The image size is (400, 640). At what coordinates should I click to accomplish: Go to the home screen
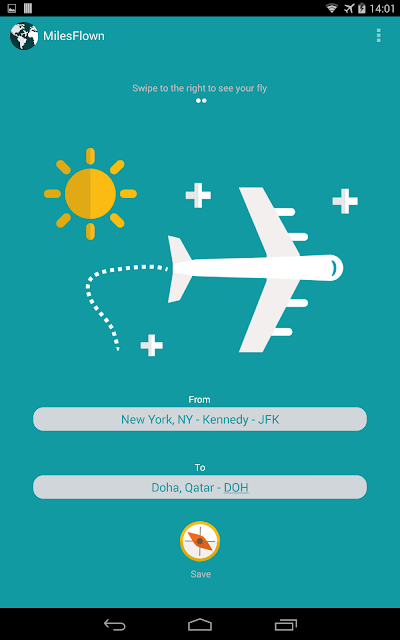pyautogui.click(x=200, y=624)
